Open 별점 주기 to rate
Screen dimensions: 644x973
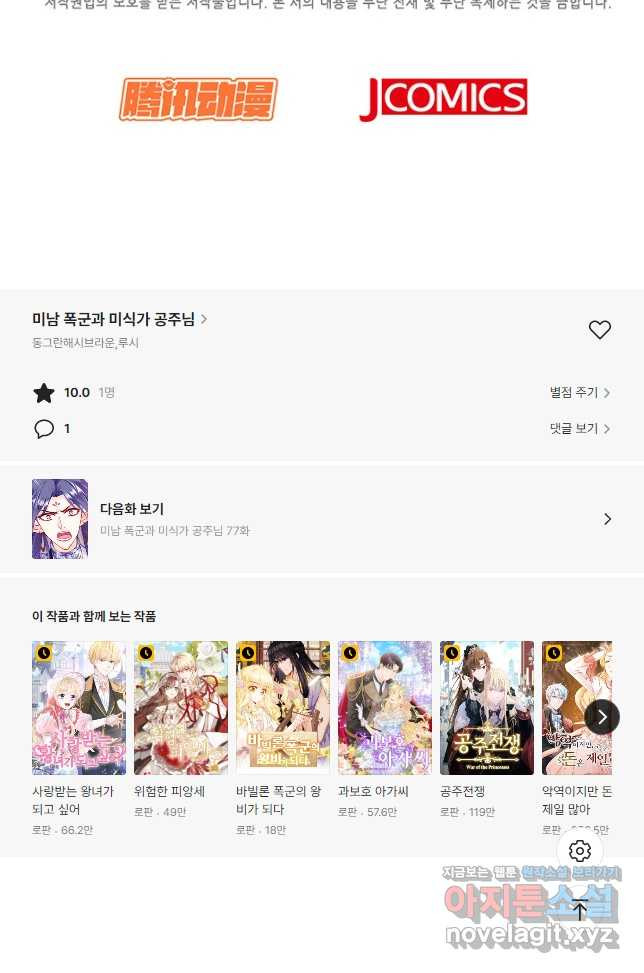[x=580, y=393]
